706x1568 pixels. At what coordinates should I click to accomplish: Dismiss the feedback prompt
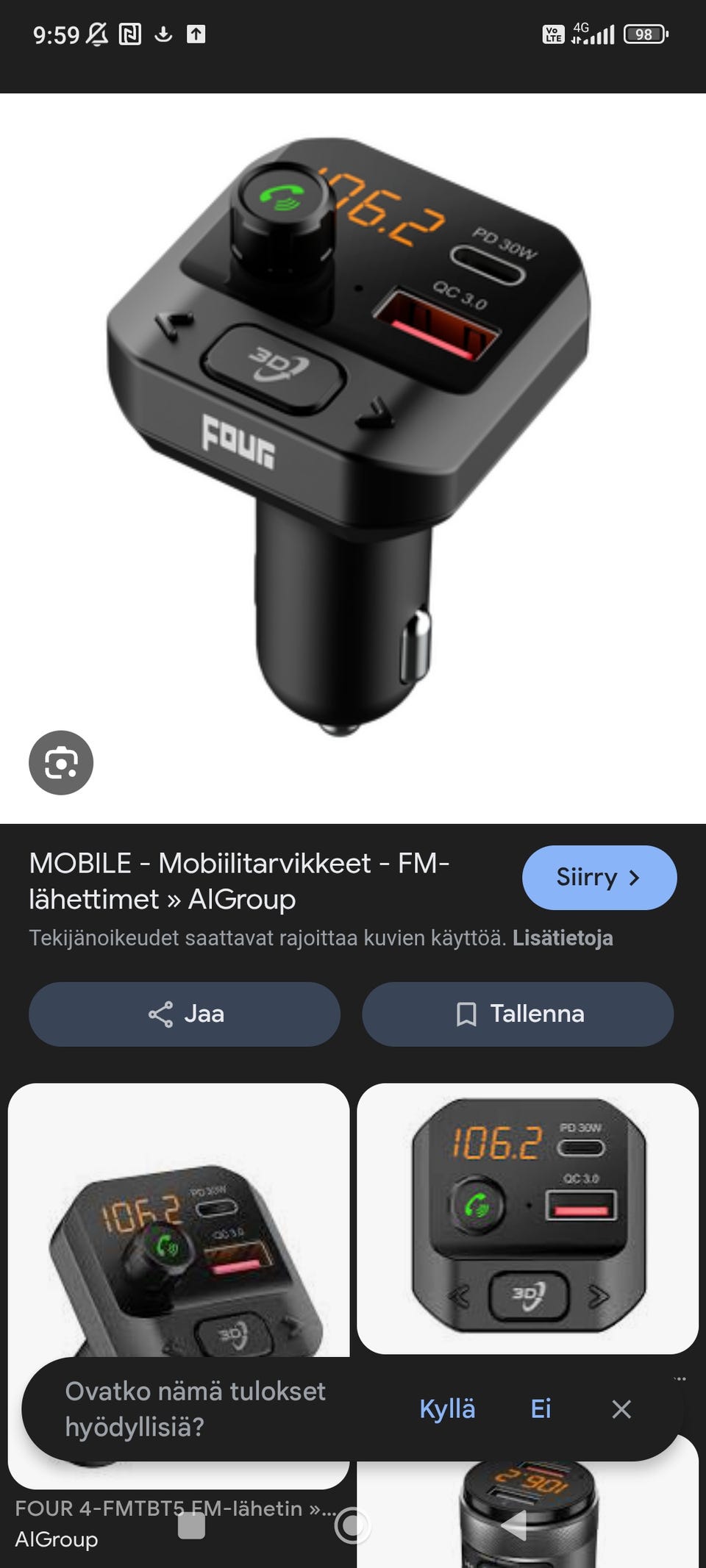[x=621, y=1408]
